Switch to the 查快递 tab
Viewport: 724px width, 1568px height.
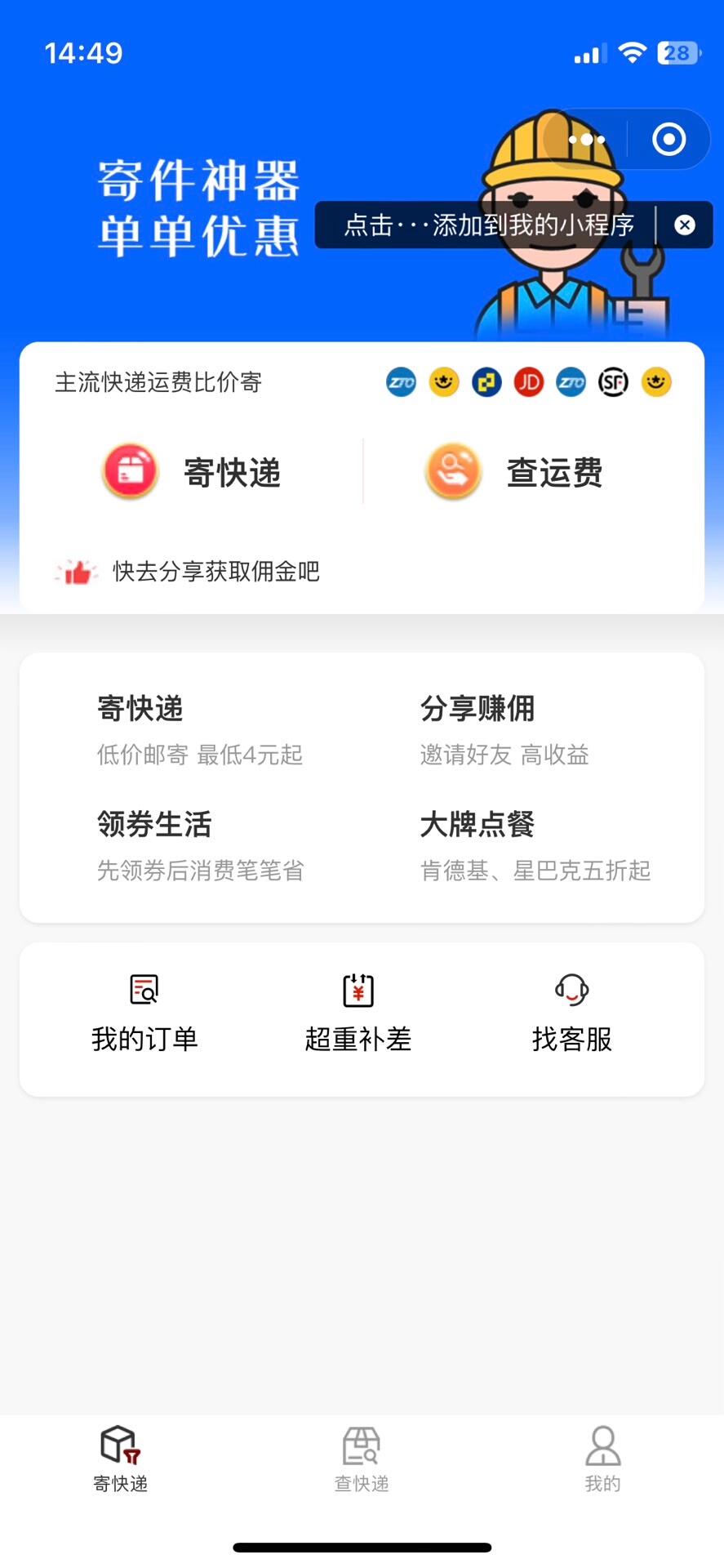362,1459
